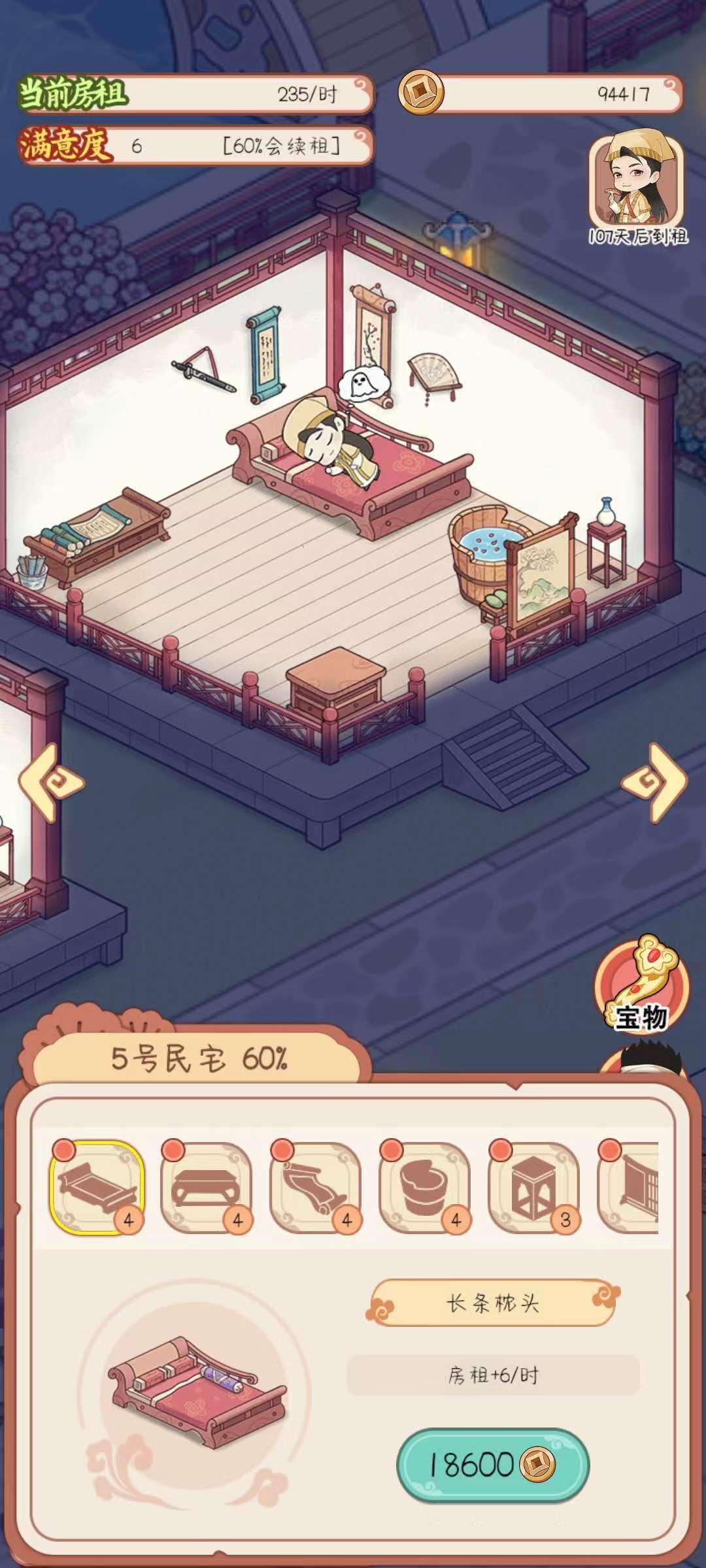Buy 长条枕头 upgrade for 18600 coins
The width and height of the screenshot is (706, 1568).
pyautogui.click(x=492, y=1465)
